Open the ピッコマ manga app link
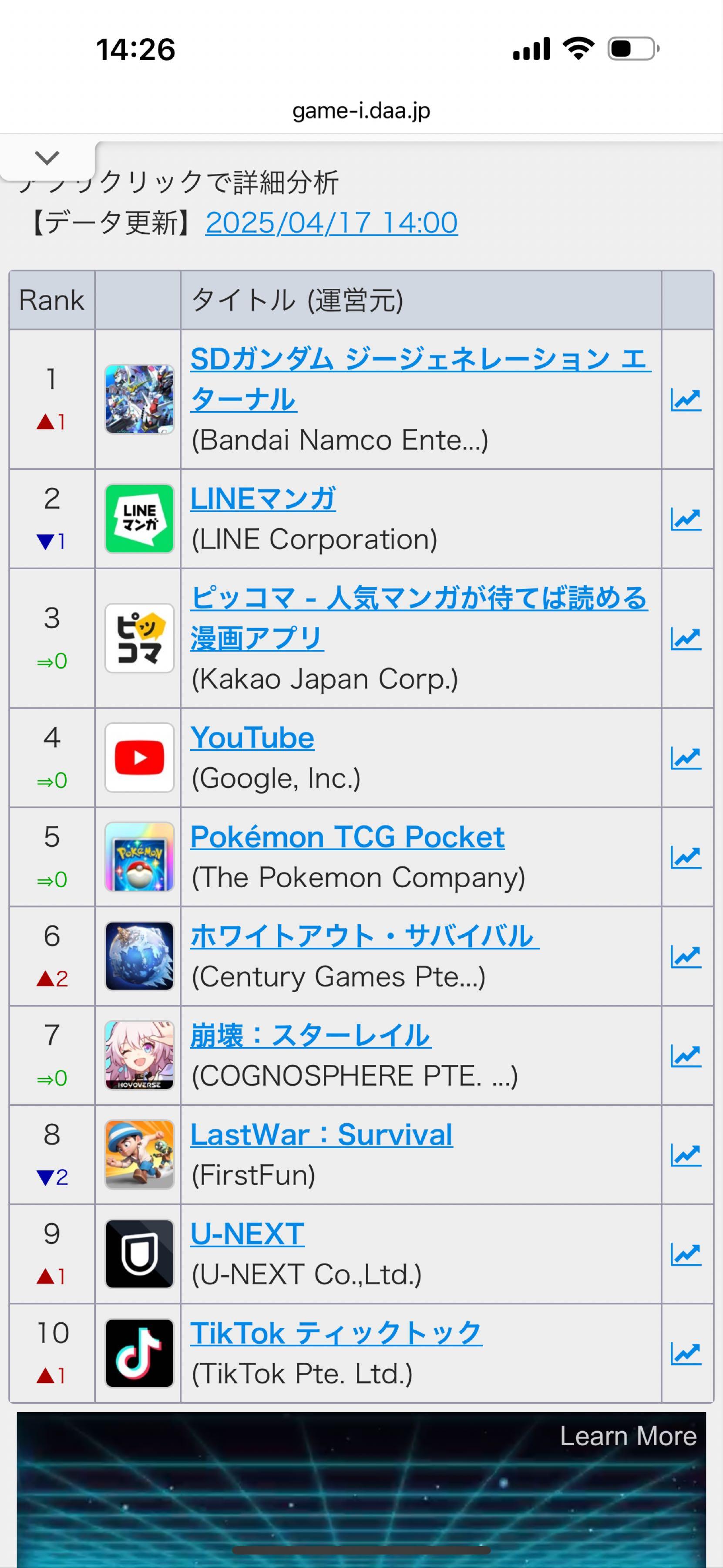This screenshot has width=723, height=1568. pyautogui.click(x=418, y=598)
